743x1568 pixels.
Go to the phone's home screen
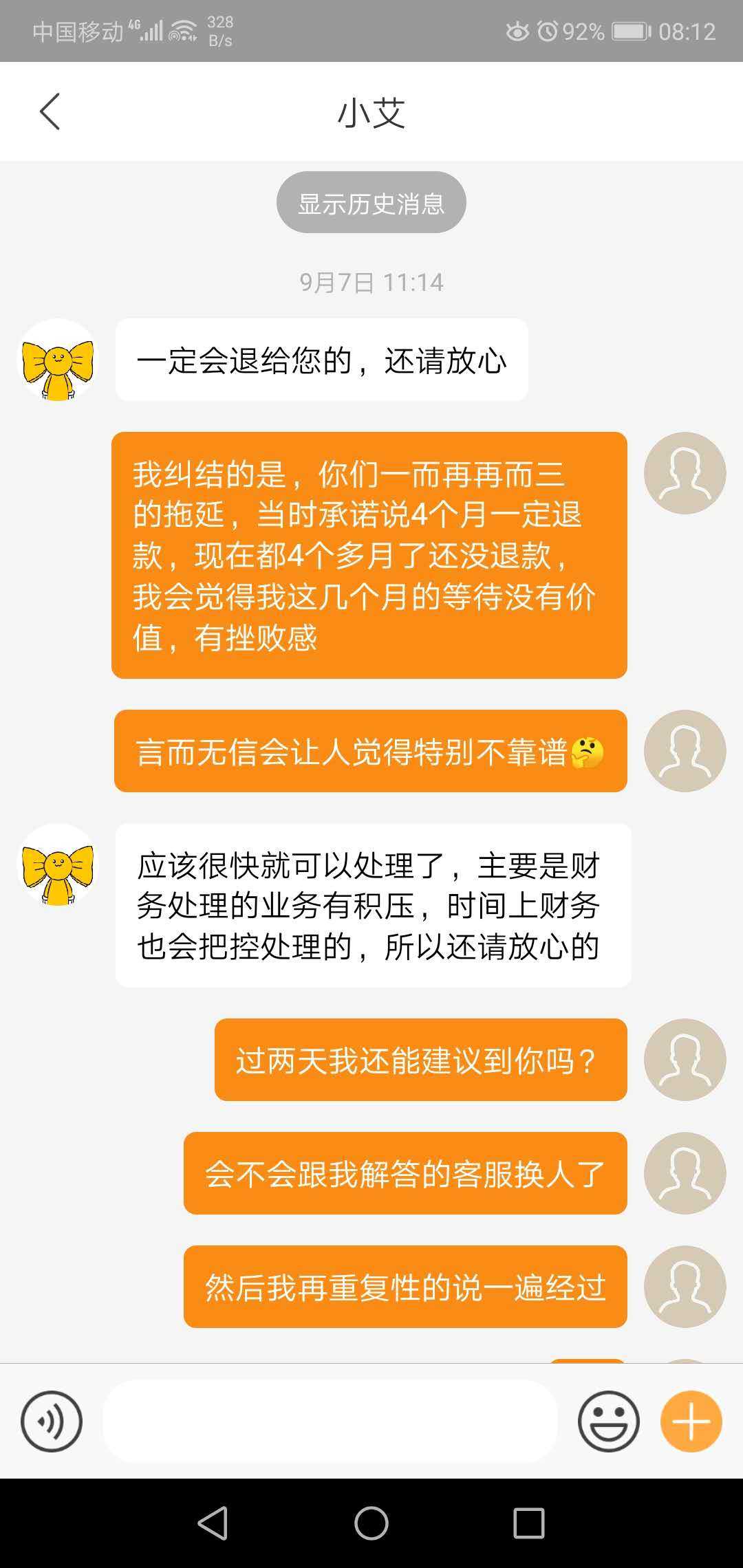[x=371, y=1523]
